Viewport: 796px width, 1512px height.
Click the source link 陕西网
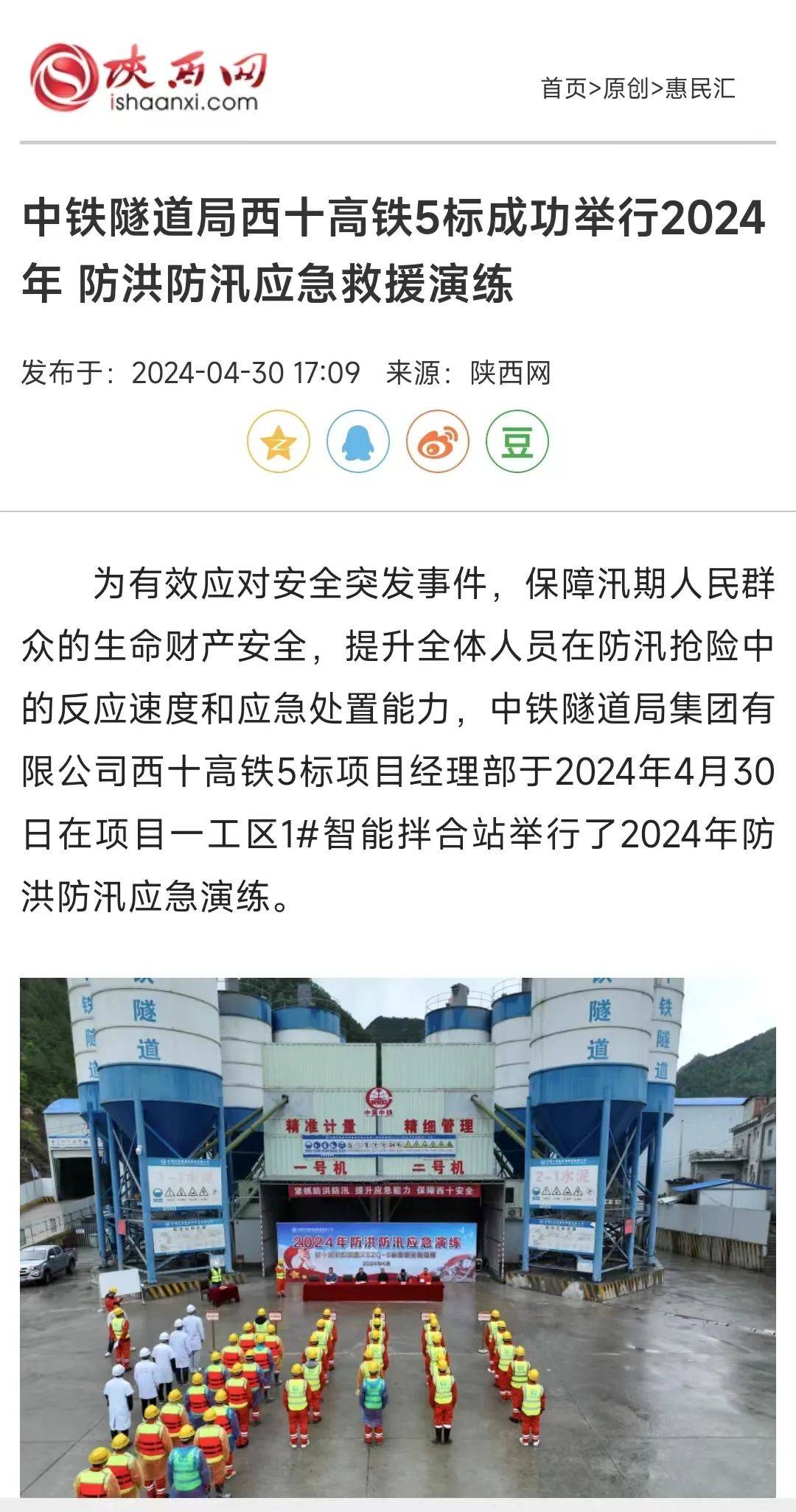point(510,374)
